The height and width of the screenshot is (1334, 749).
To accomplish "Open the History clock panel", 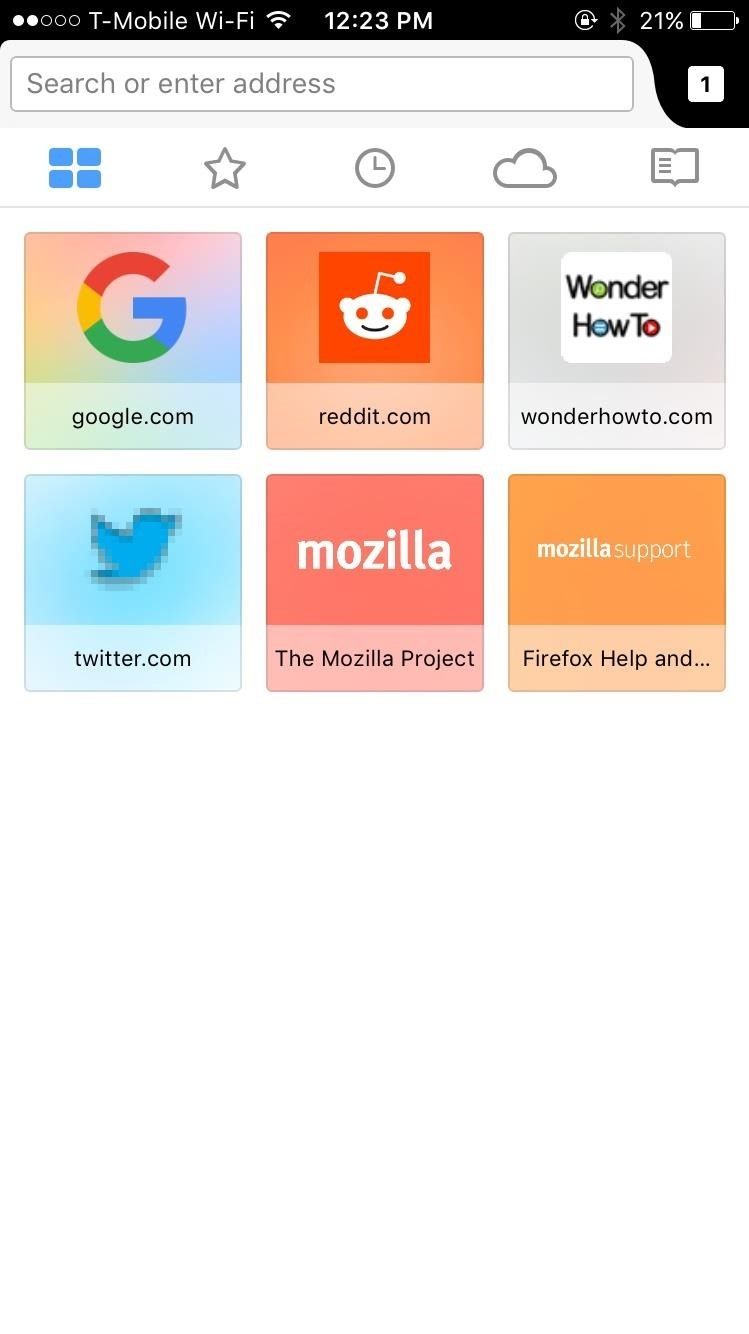I will (x=375, y=168).
